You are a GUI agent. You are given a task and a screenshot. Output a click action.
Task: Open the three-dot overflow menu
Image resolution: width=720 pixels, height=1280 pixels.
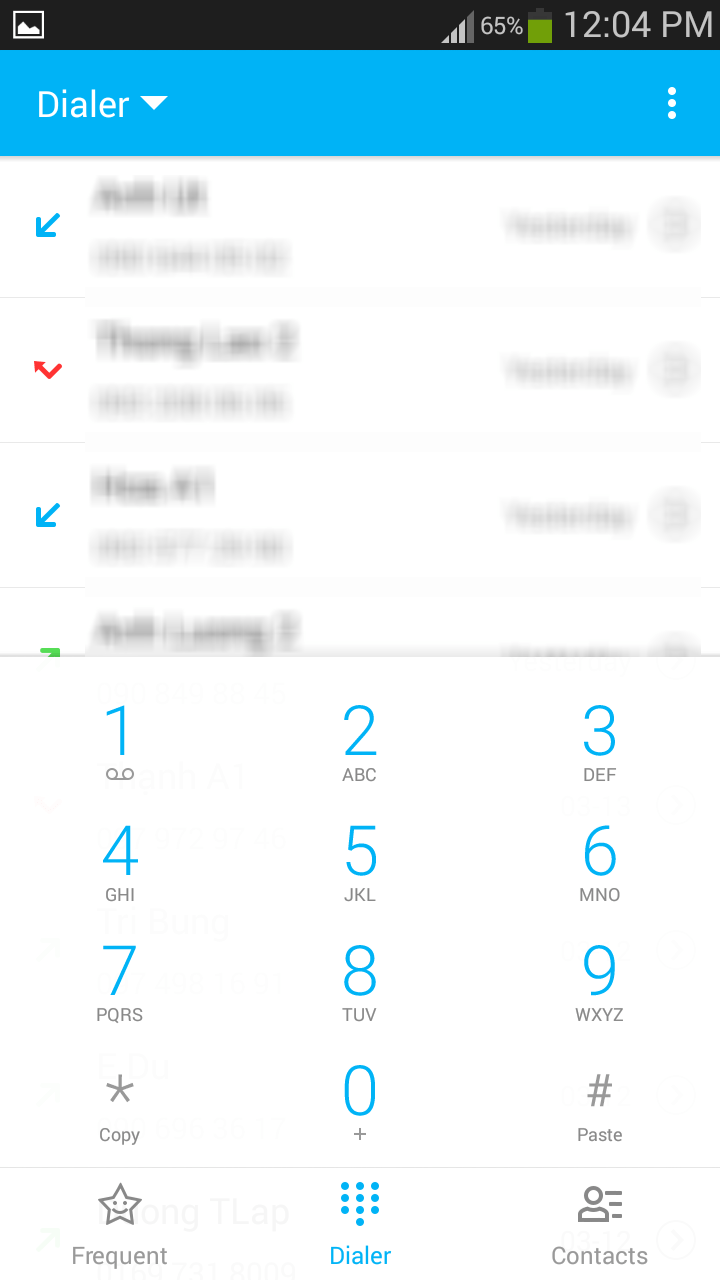(x=671, y=104)
